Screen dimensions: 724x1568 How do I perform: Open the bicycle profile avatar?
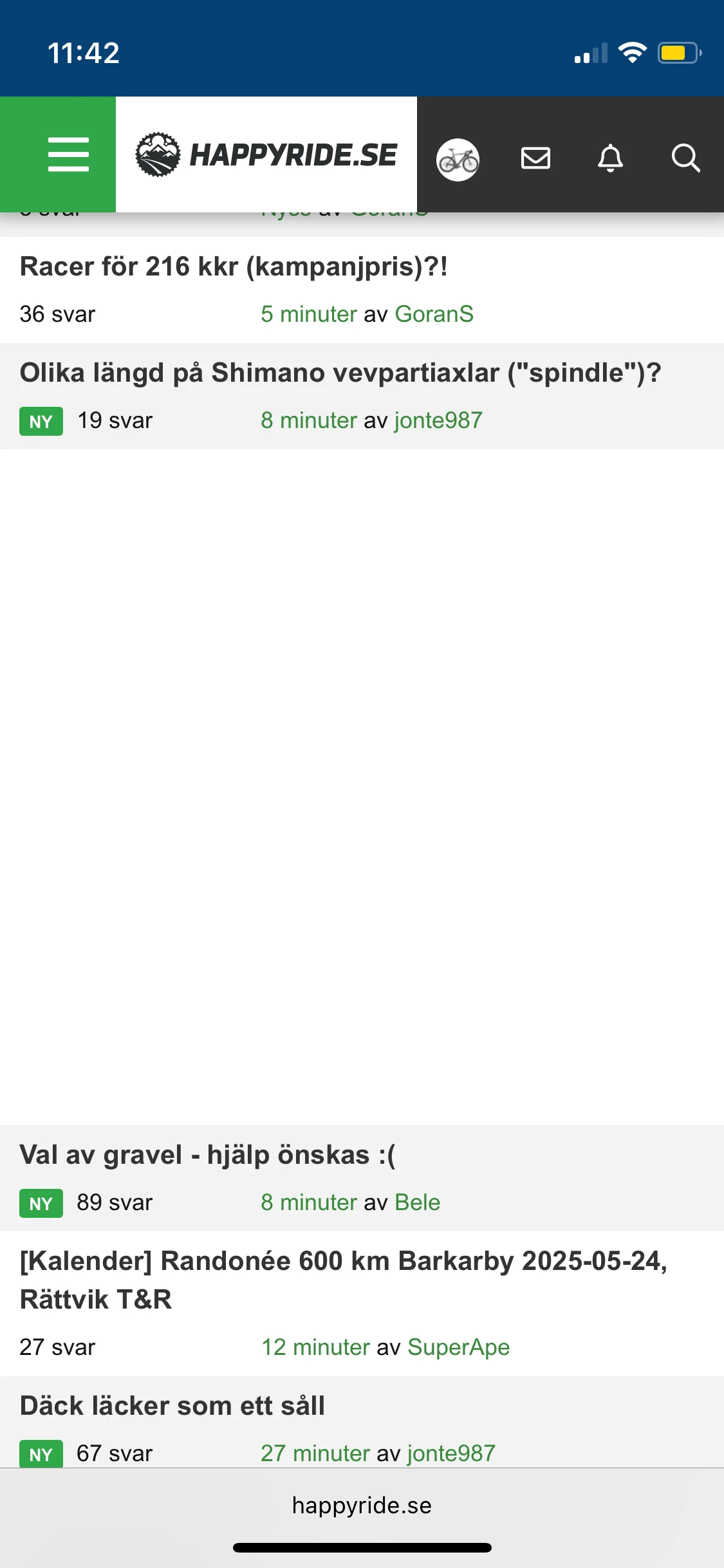[x=458, y=160]
